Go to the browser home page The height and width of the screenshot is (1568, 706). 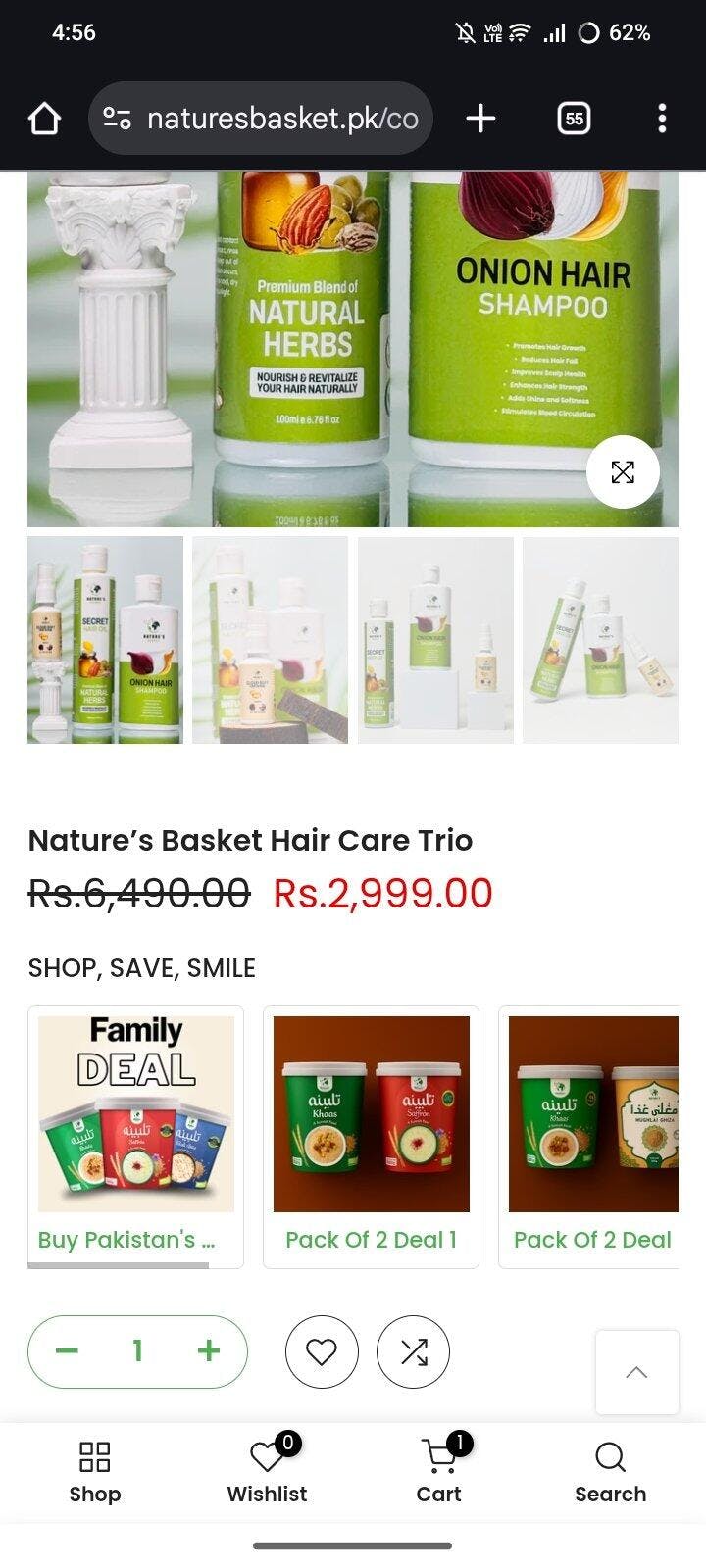coord(44,119)
